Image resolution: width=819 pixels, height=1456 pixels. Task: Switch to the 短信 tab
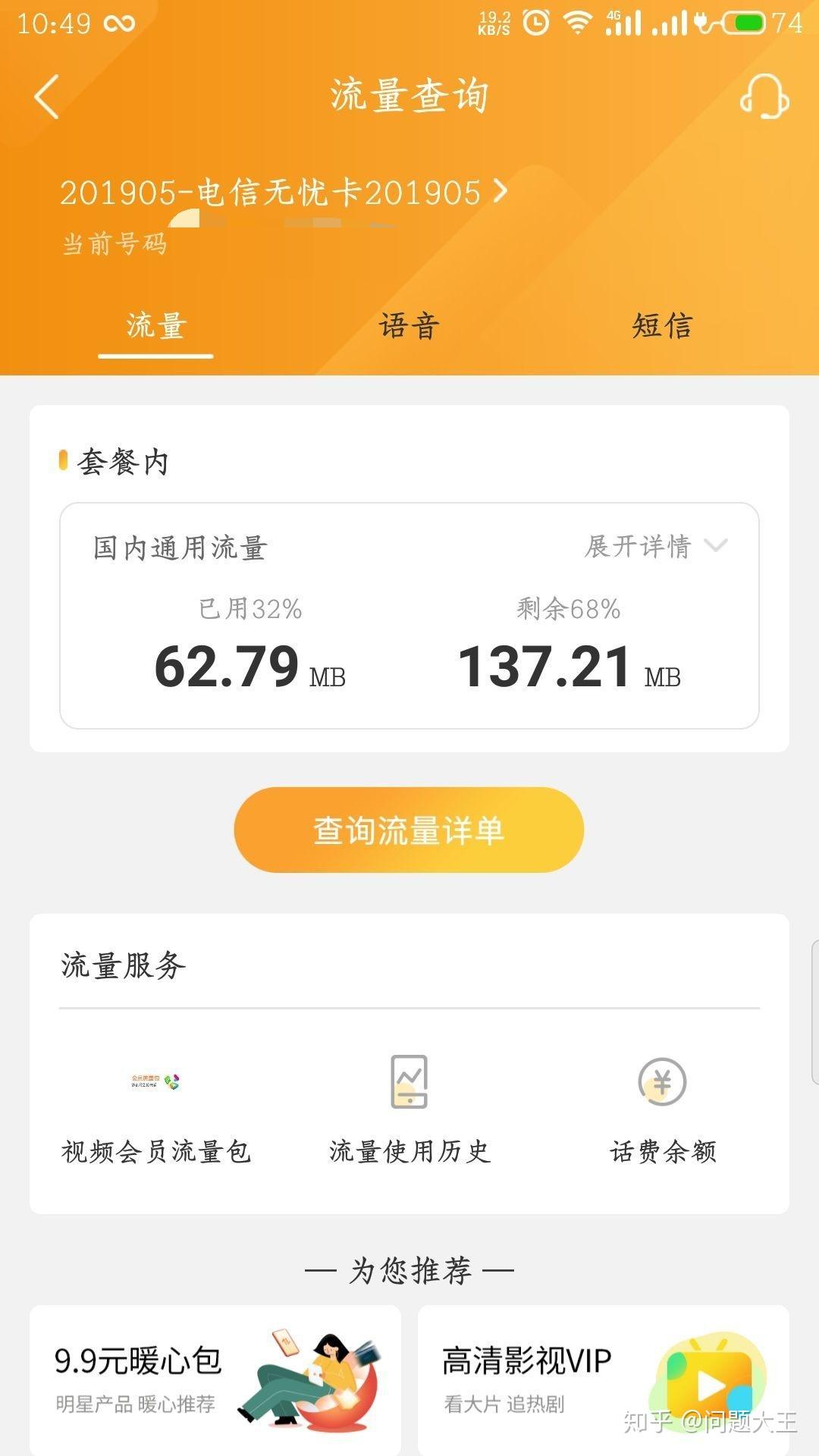662,327
